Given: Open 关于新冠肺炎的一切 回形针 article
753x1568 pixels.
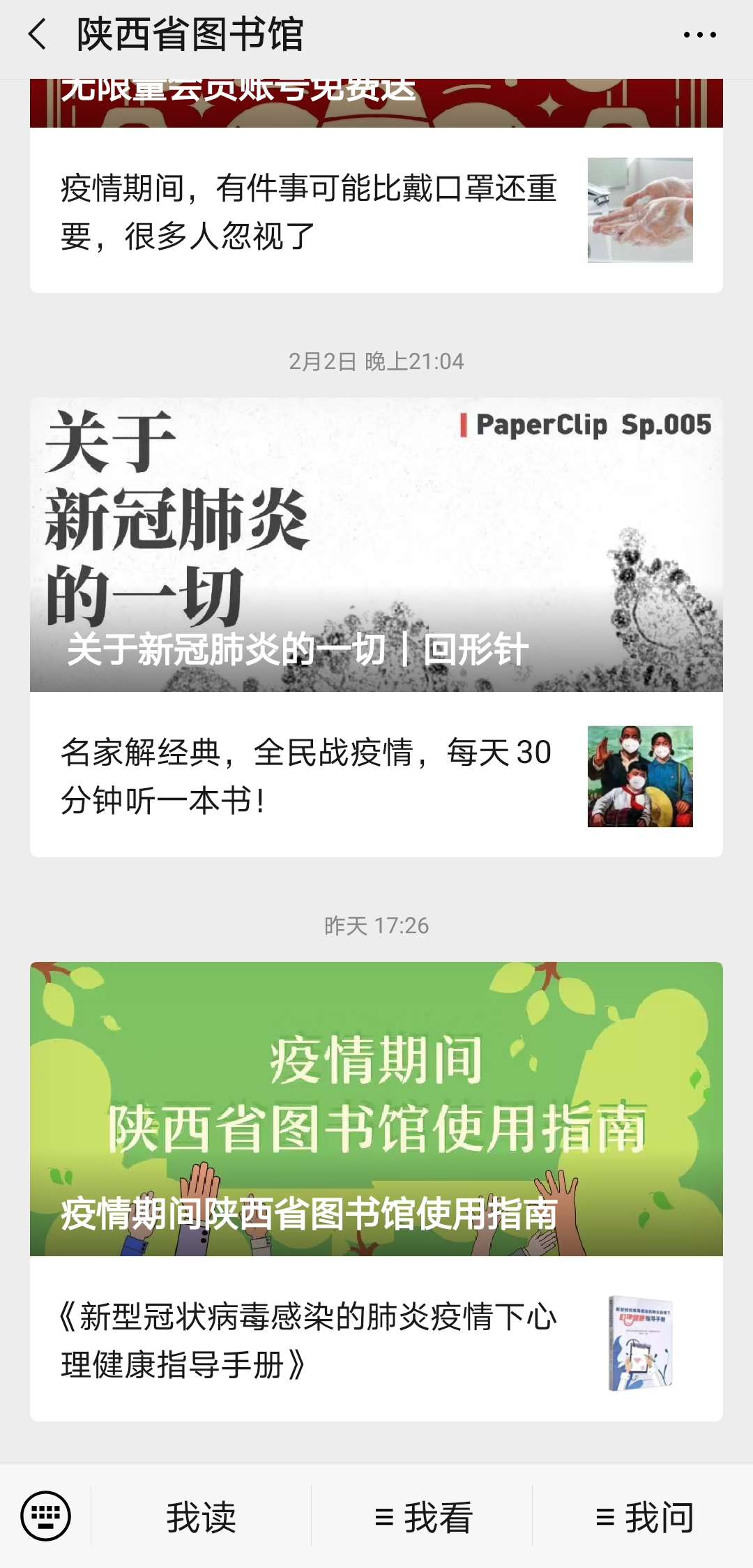Looking at the screenshot, I should 376,544.
